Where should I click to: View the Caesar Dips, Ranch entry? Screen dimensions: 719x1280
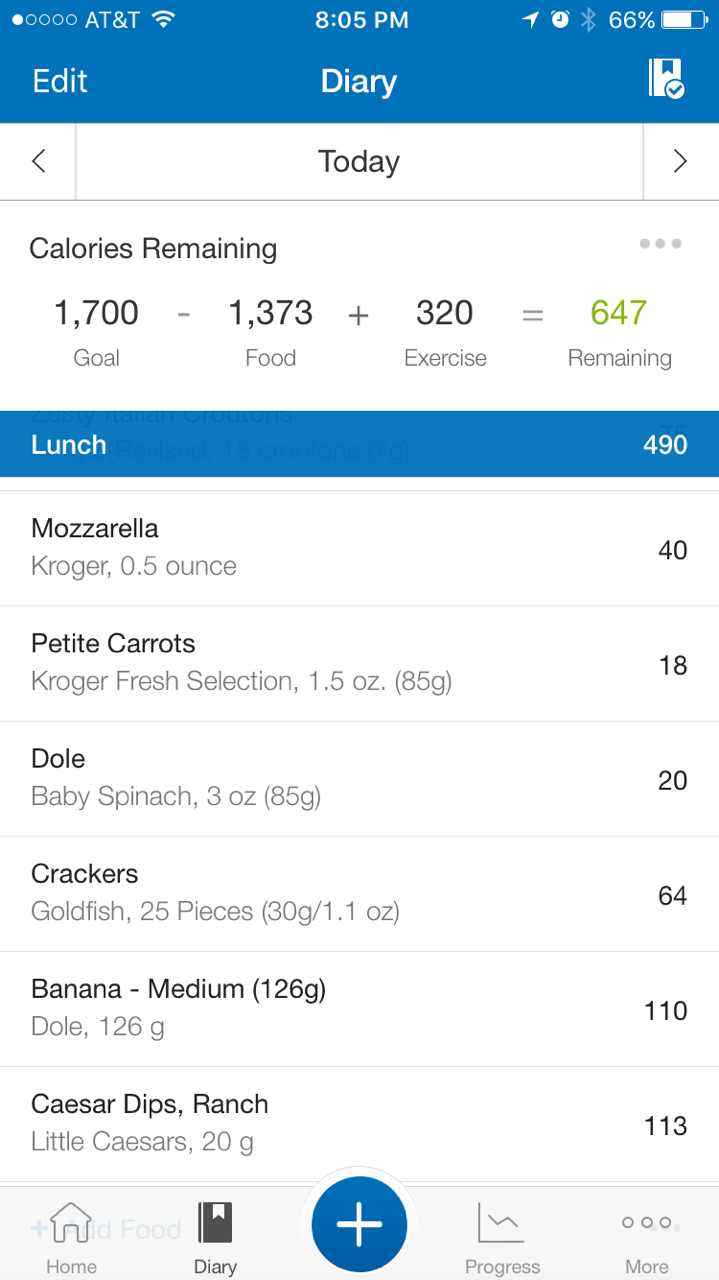tap(359, 1123)
